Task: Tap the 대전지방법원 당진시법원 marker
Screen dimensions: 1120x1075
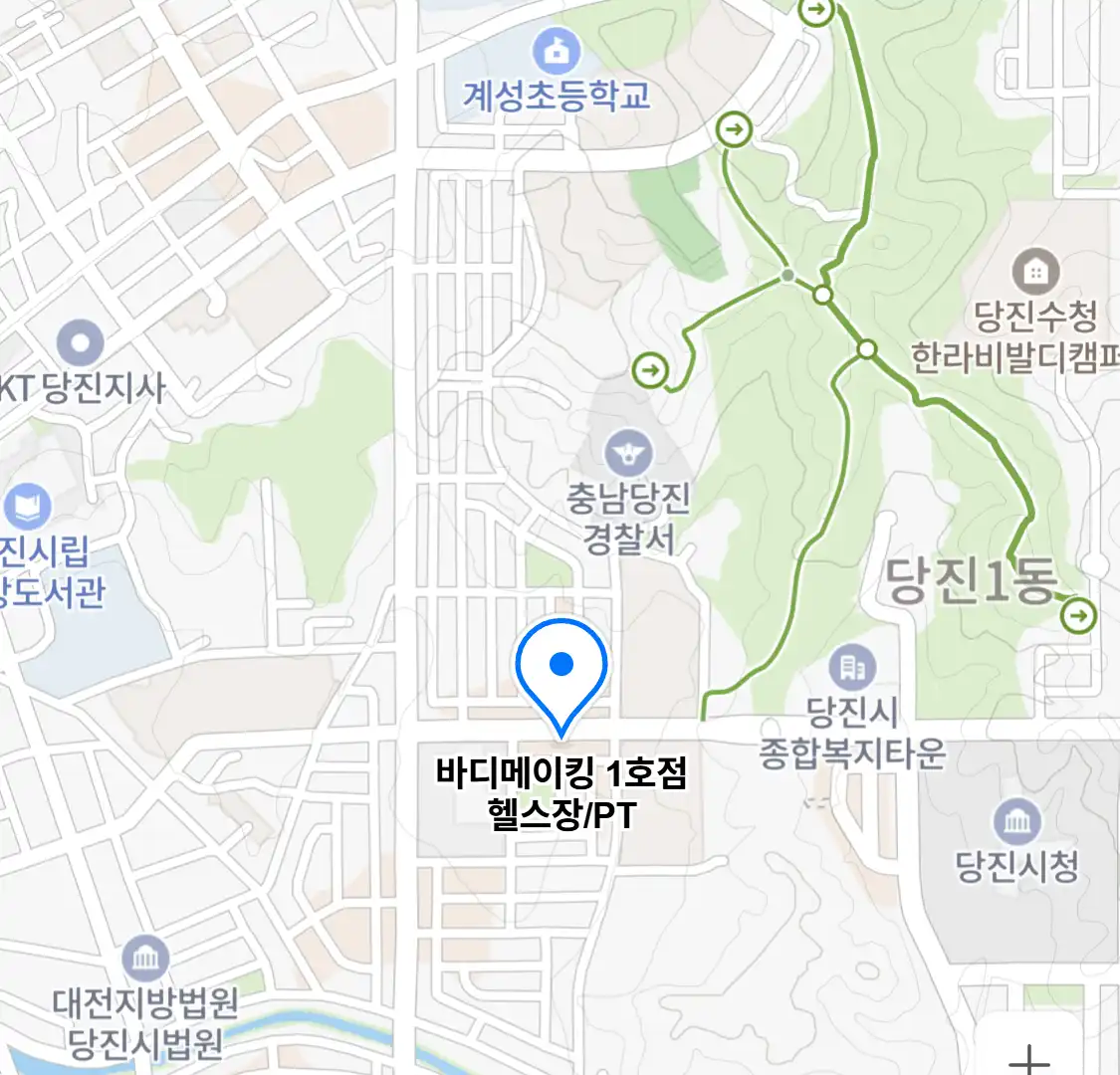Action: (x=145, y=959)
